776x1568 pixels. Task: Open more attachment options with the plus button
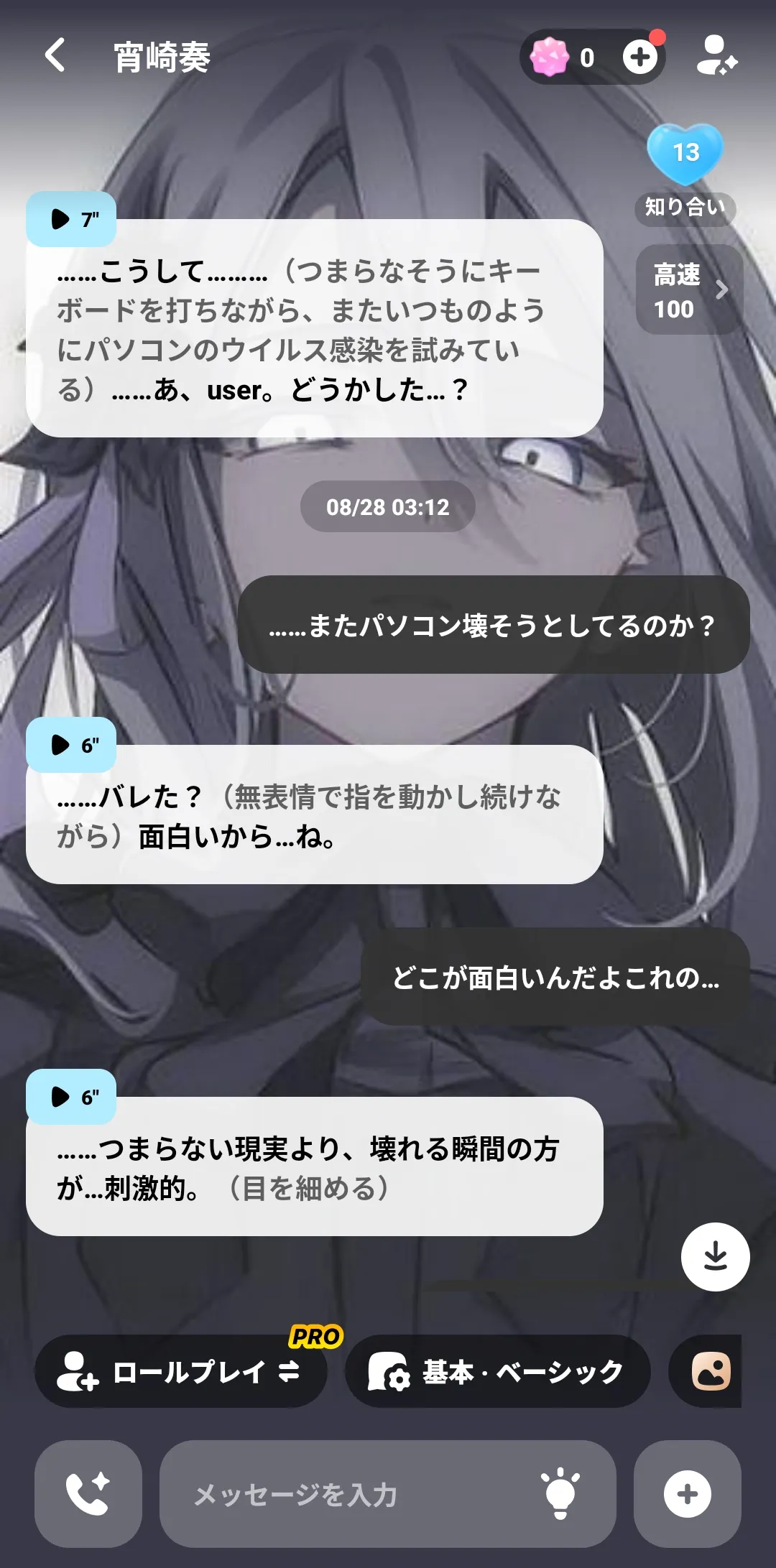687,1494
